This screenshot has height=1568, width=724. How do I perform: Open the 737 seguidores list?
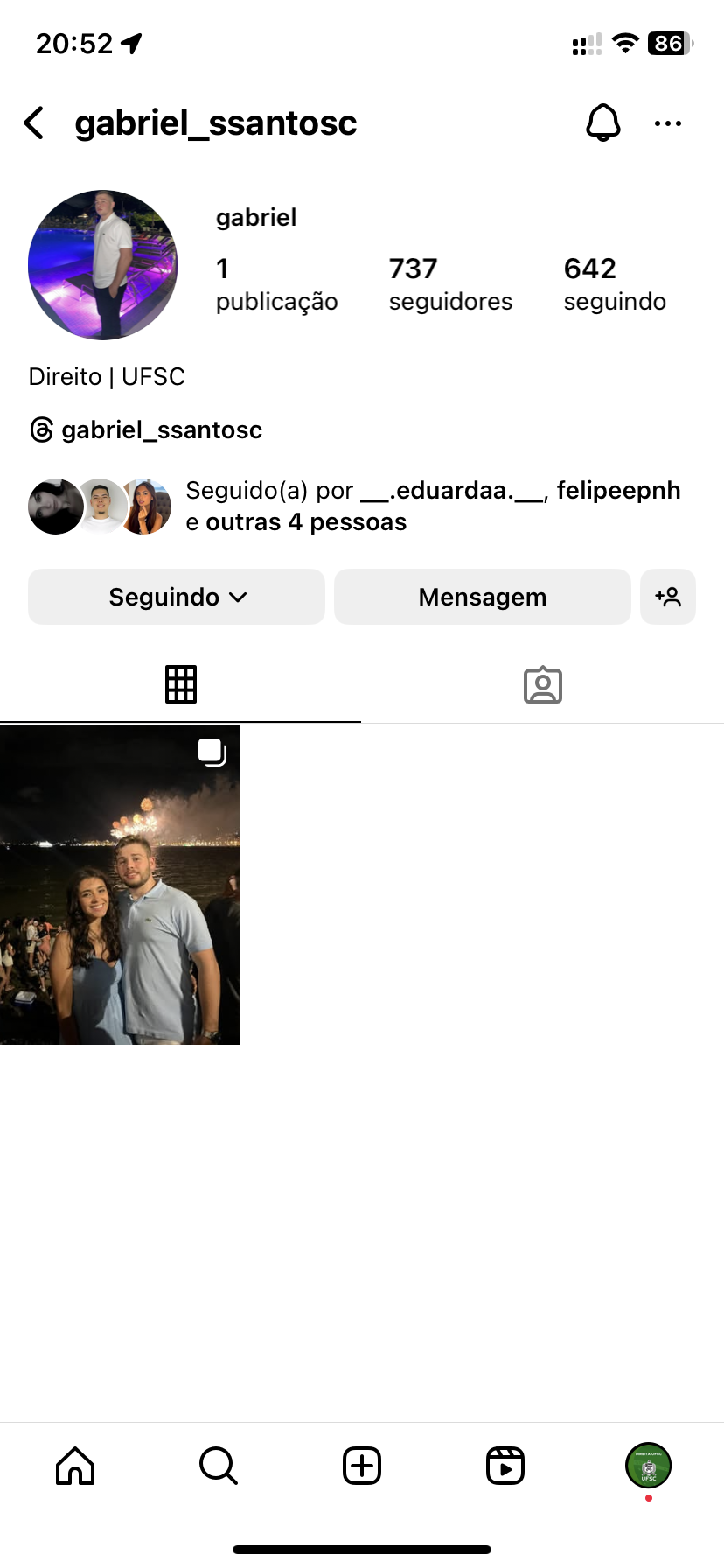click(x=449, y=283)
